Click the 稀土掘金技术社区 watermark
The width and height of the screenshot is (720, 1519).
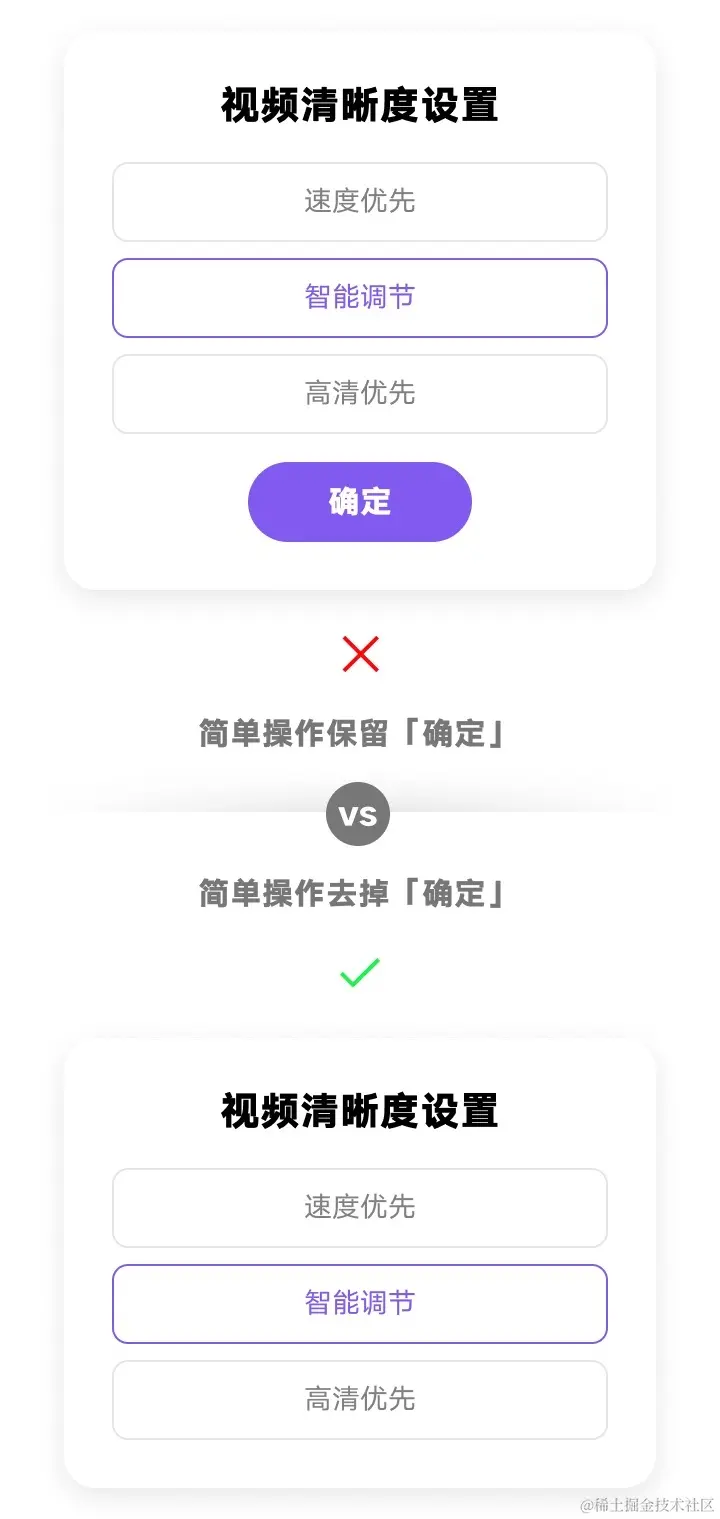click(x=636, y=1504)
